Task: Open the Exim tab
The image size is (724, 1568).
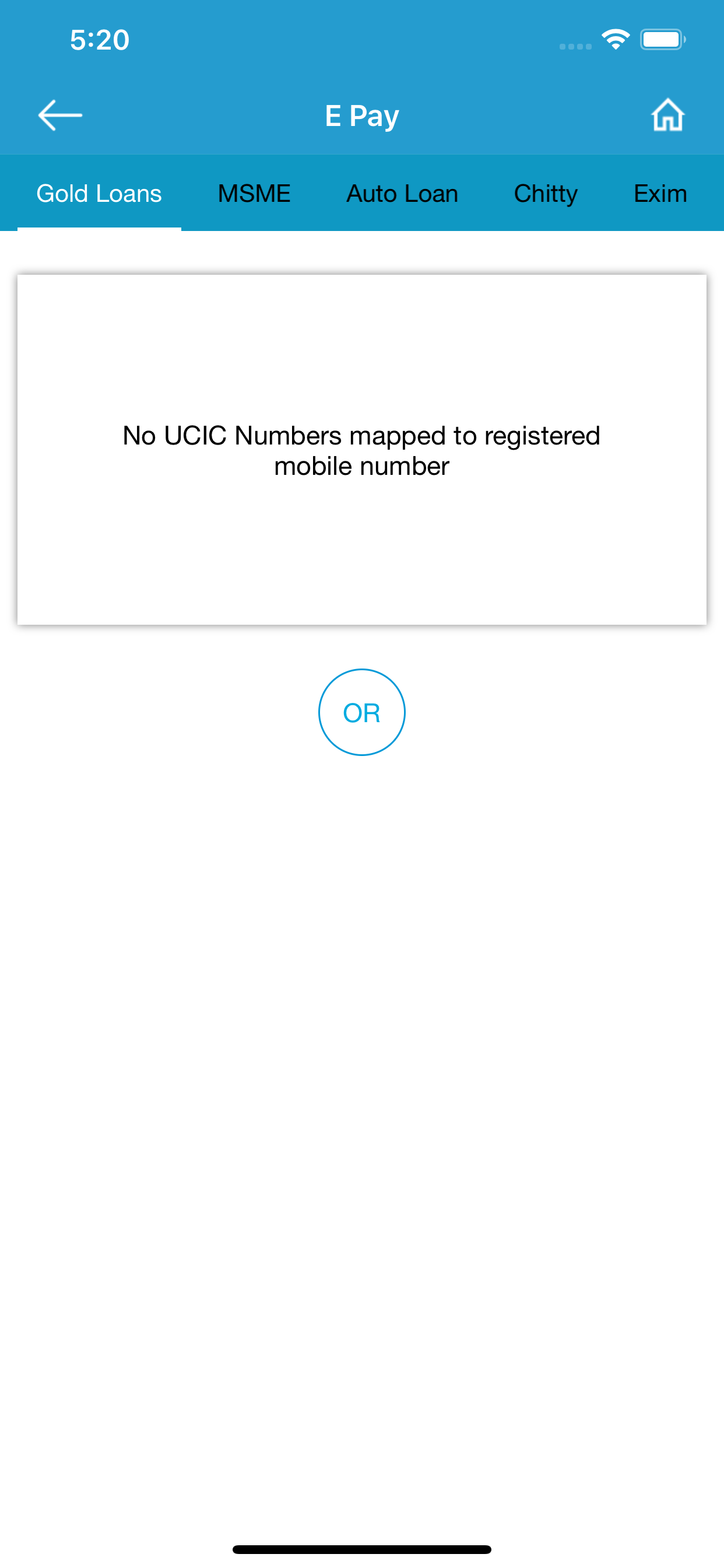Action: click(660, 192)
